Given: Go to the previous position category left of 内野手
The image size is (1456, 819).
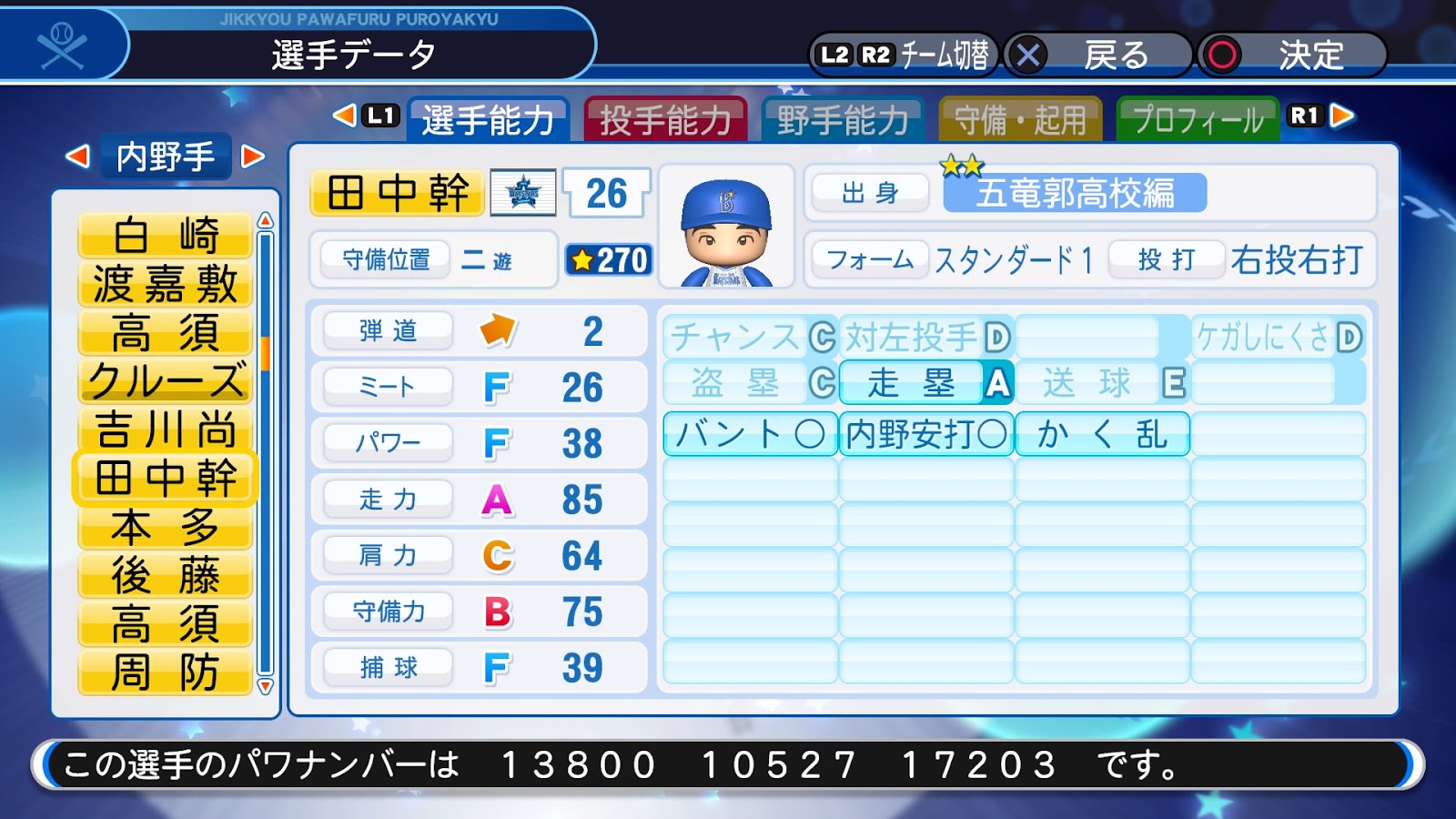Looking at the screenshot, I should 78,157.
